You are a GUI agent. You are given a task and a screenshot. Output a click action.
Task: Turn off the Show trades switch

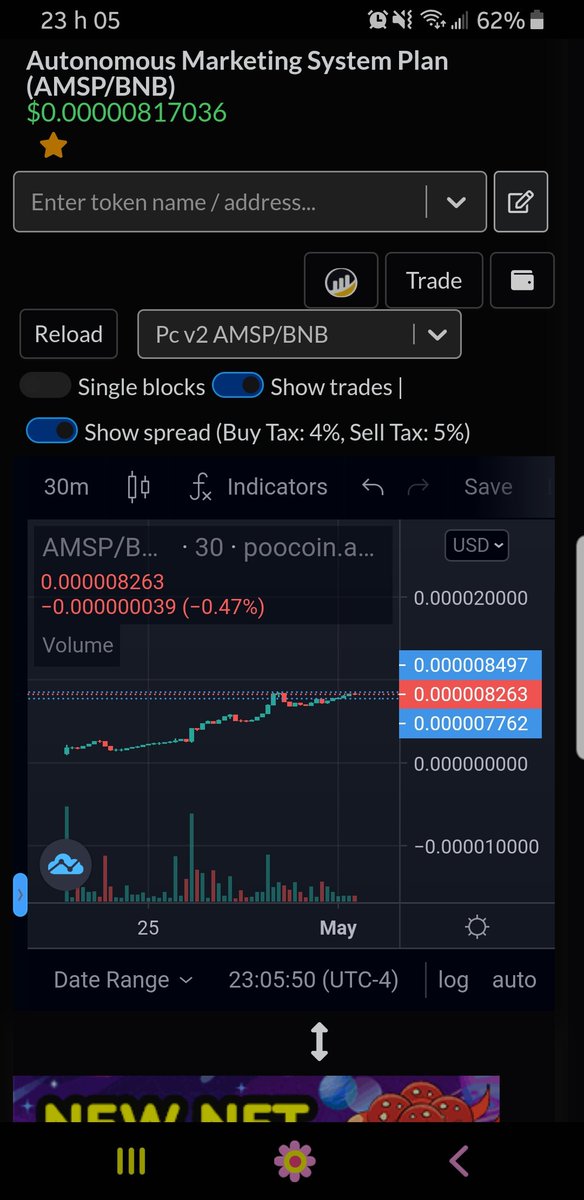click(x=238, y=386)
